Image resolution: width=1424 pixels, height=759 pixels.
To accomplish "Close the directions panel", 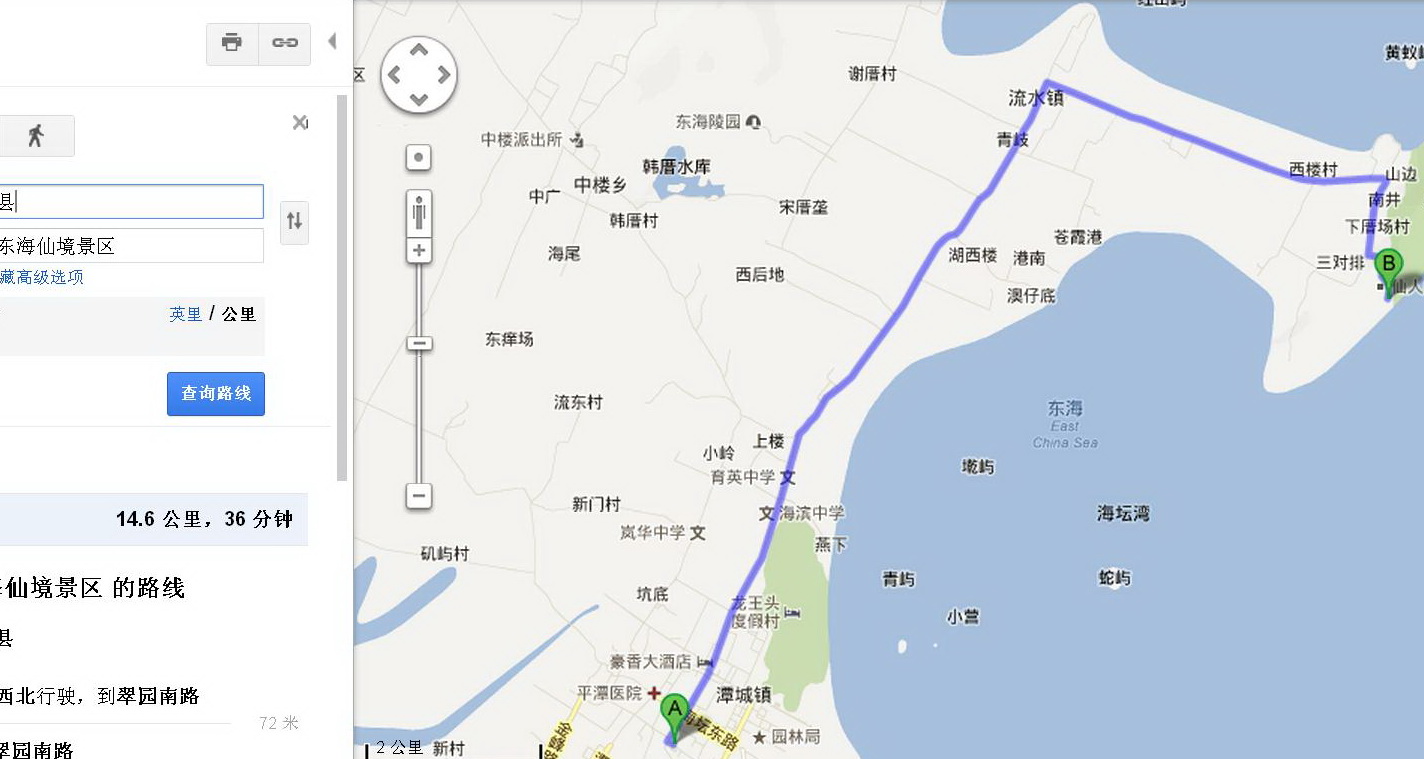I will (299, 122).
